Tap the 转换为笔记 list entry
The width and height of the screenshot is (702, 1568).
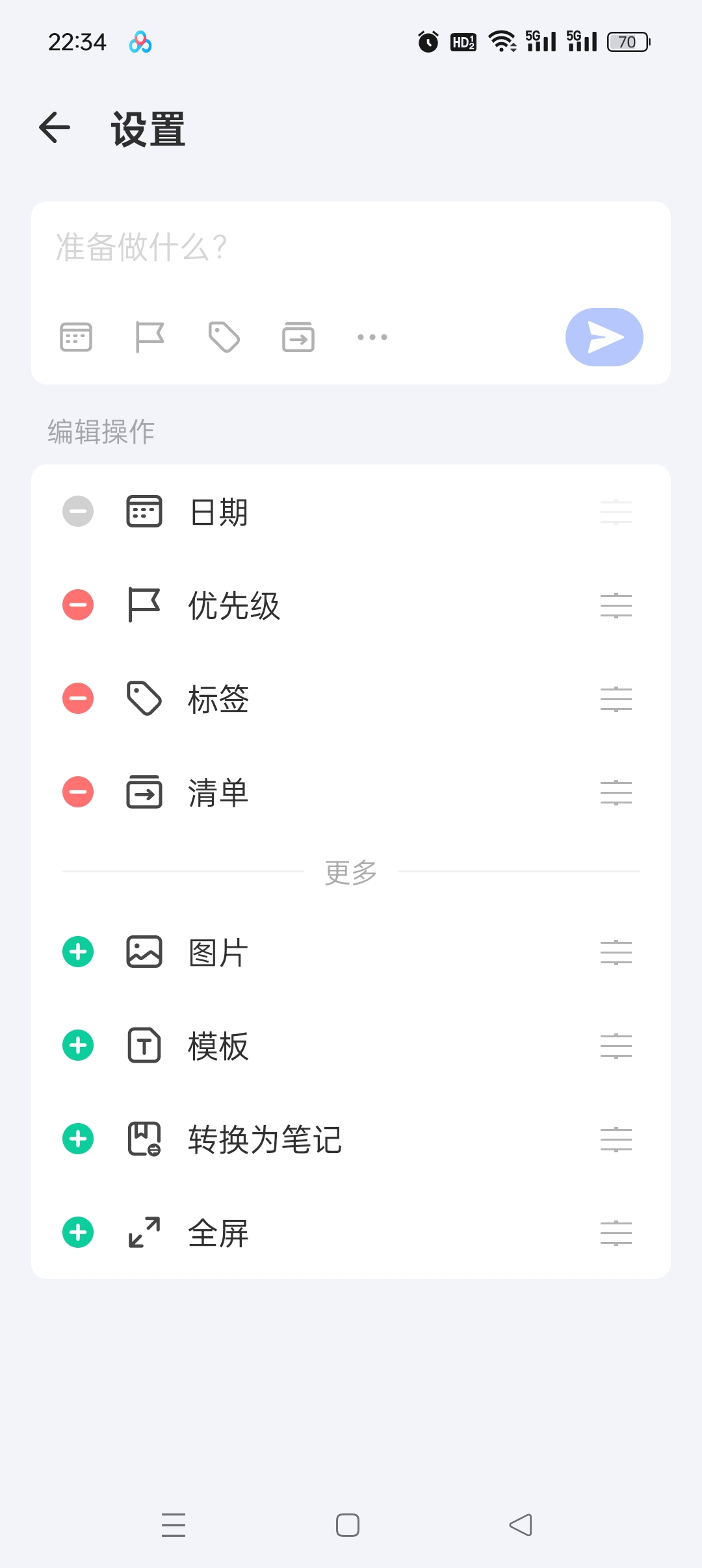coord(263,1138)
